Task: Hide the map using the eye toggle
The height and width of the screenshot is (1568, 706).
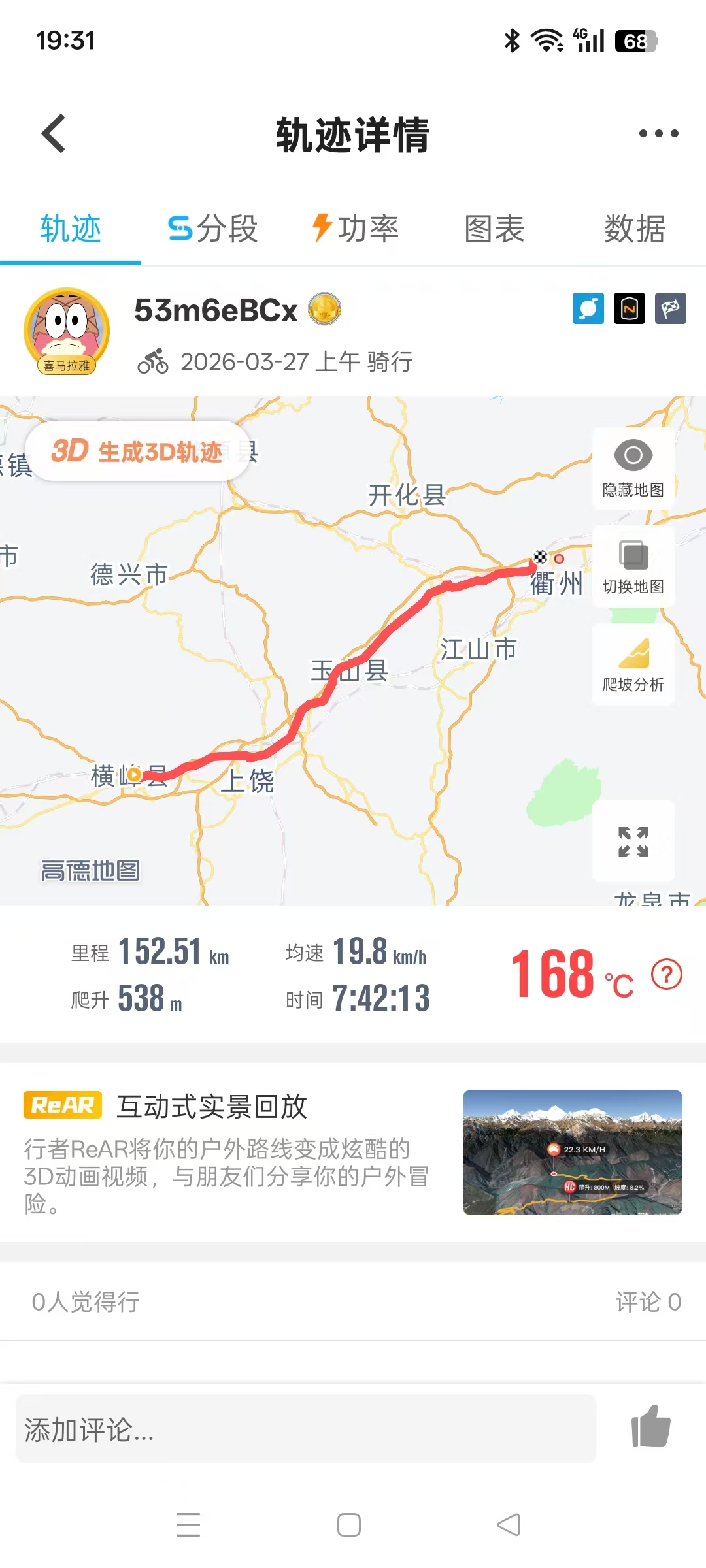Action: (x=631, y=468)
